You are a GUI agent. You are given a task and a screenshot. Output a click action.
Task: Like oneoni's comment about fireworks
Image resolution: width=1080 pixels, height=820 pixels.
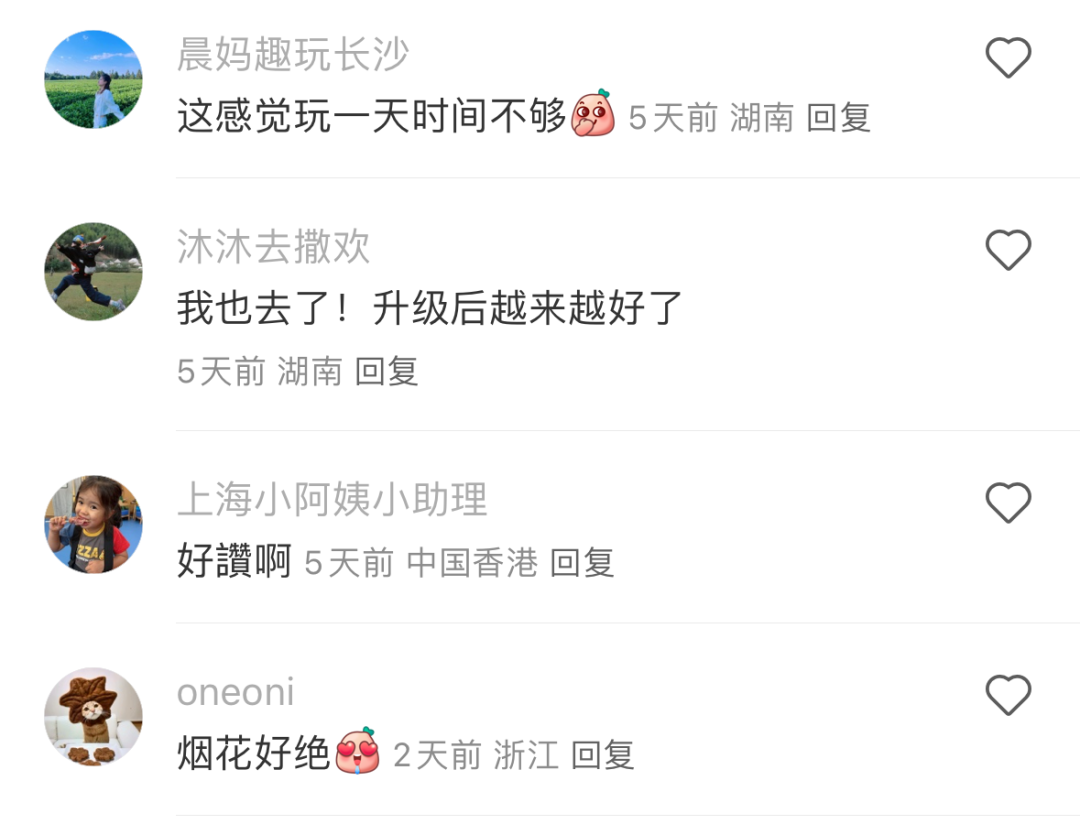coord(1008,694)
